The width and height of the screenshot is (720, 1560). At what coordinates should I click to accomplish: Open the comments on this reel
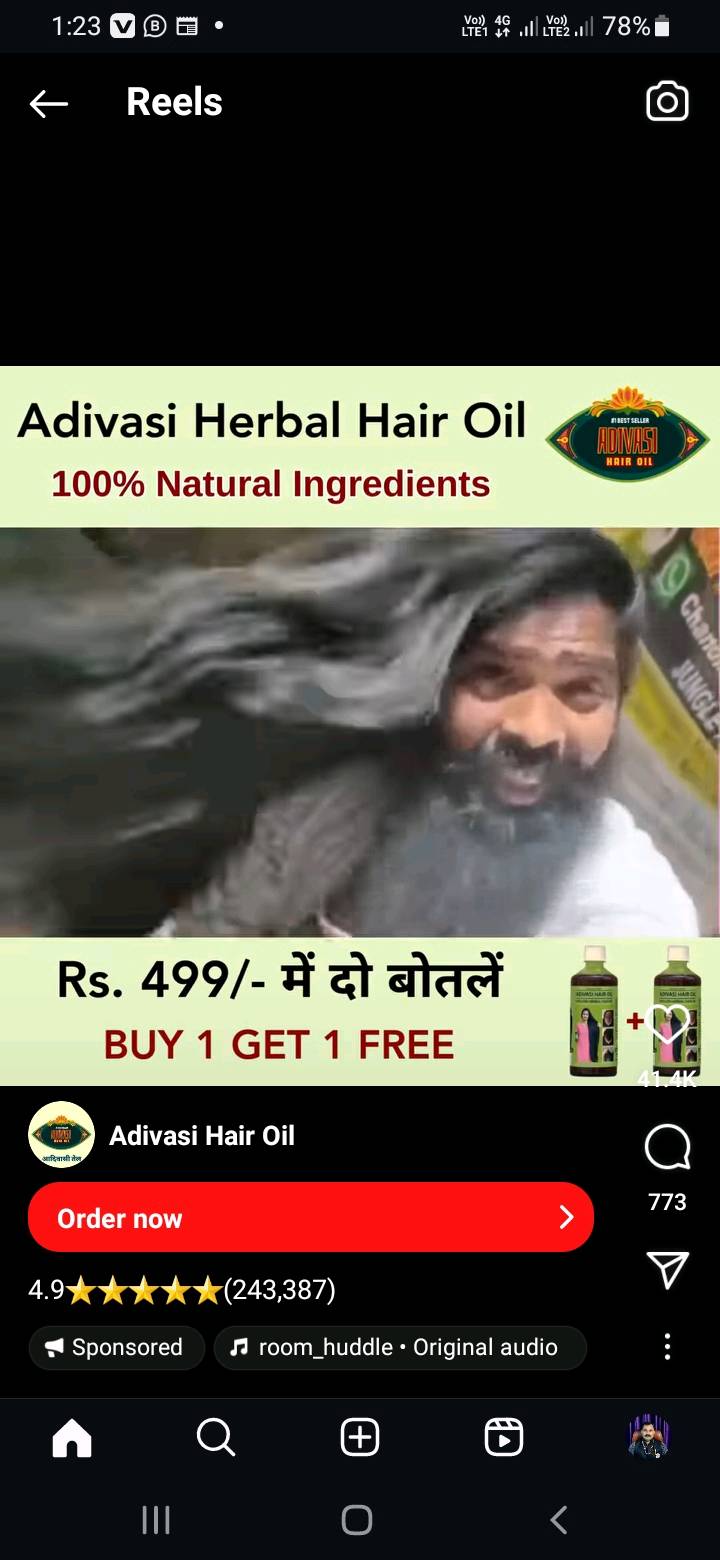667,1147
